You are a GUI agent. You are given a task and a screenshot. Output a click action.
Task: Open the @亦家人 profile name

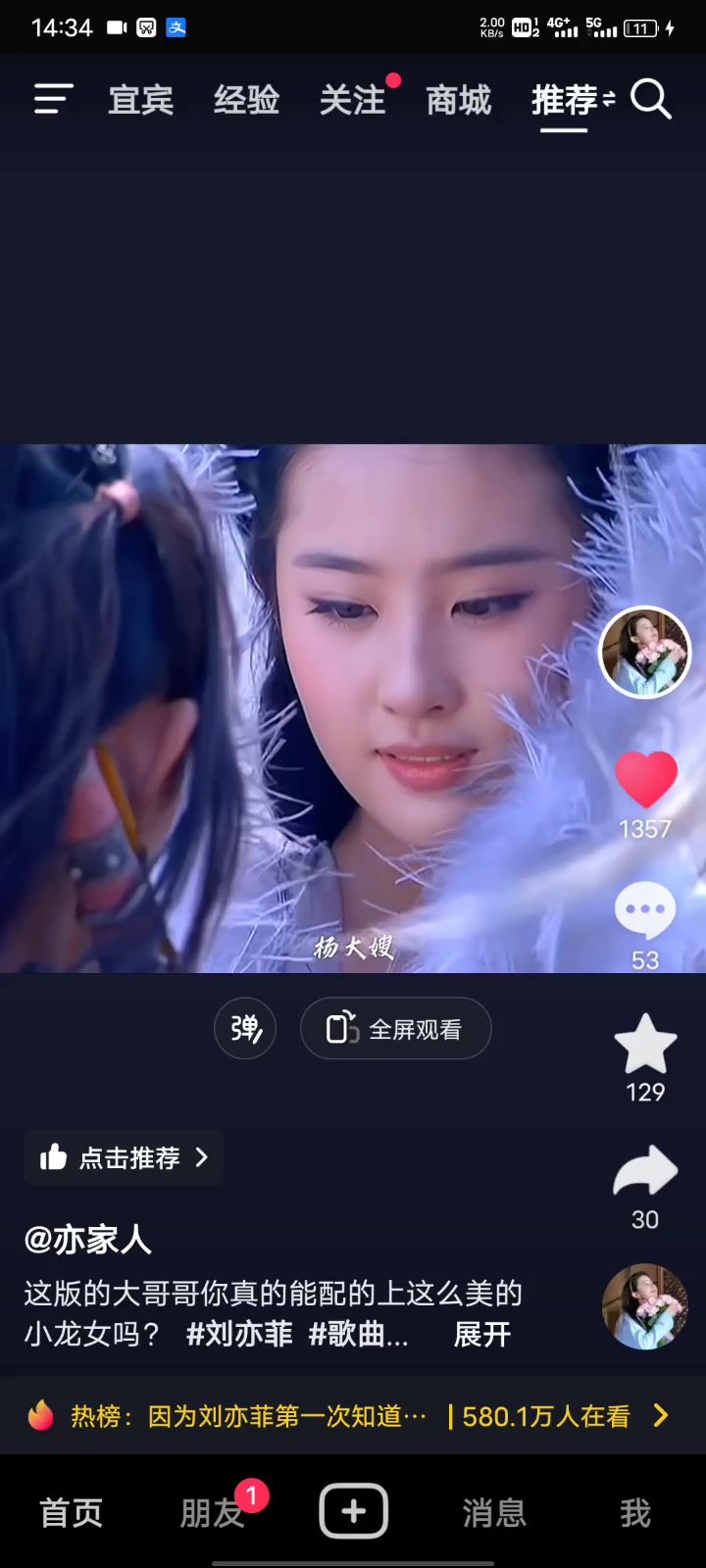point(88,1240)
